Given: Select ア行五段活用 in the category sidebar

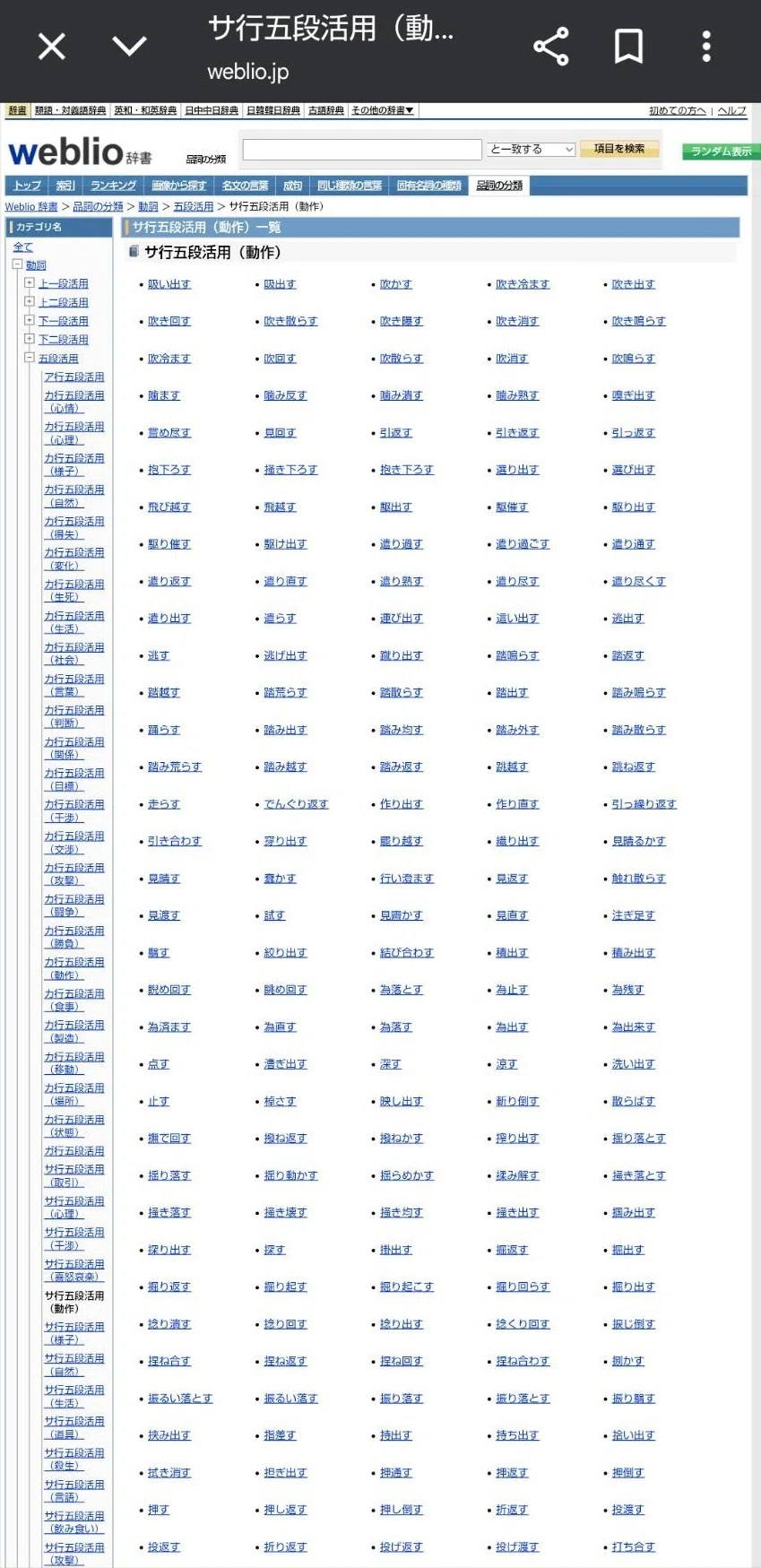Looking at the screenshot, I should (x=74, y=377).
